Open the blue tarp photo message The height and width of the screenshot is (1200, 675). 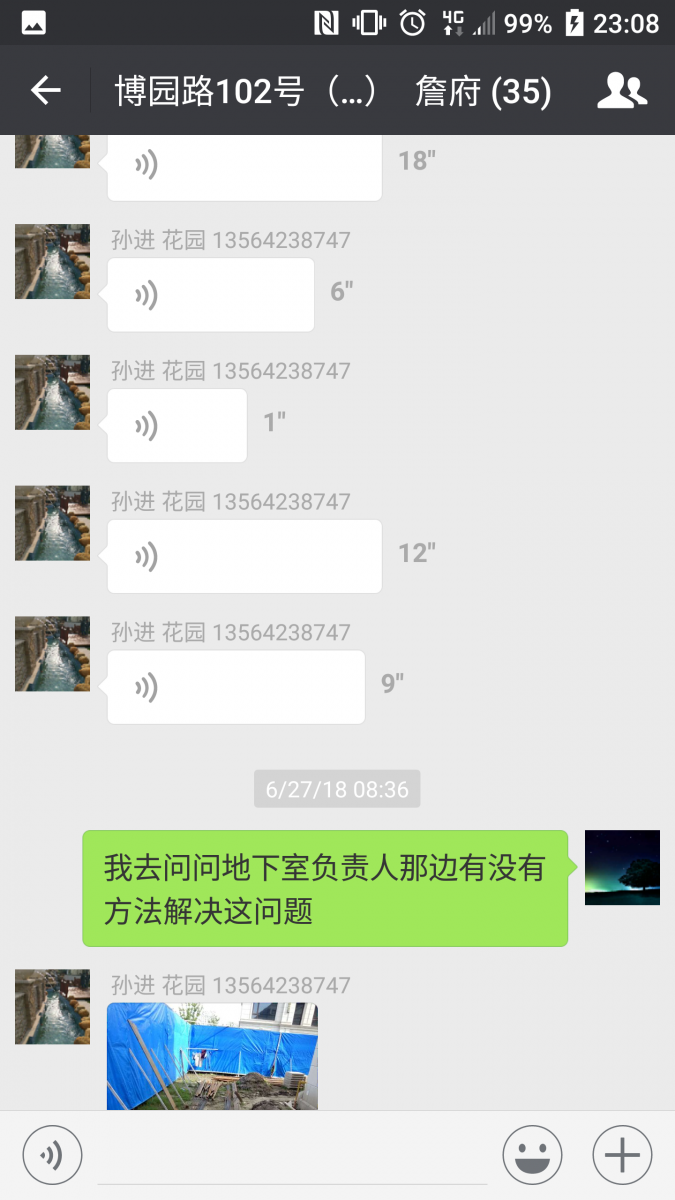212,1056
